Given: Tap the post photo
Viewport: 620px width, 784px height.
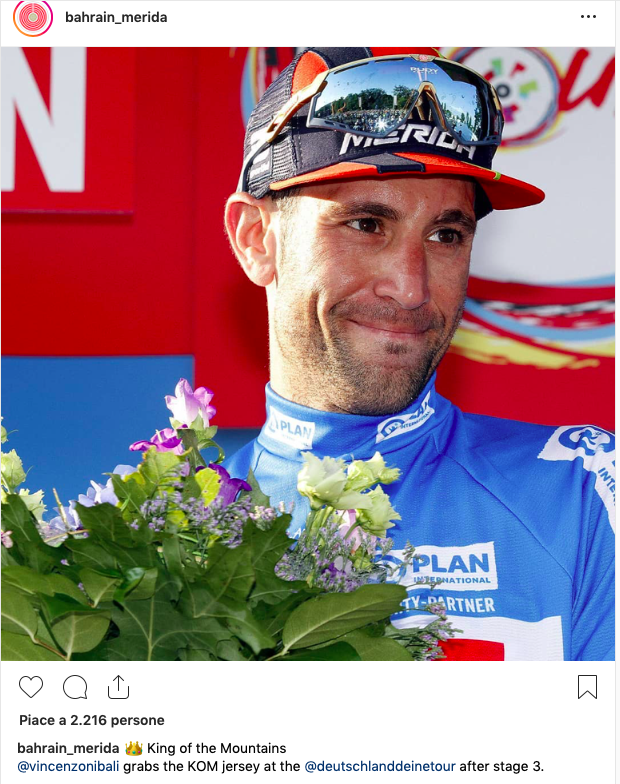Looking at the screenshot, I should (x=308, y=353).
